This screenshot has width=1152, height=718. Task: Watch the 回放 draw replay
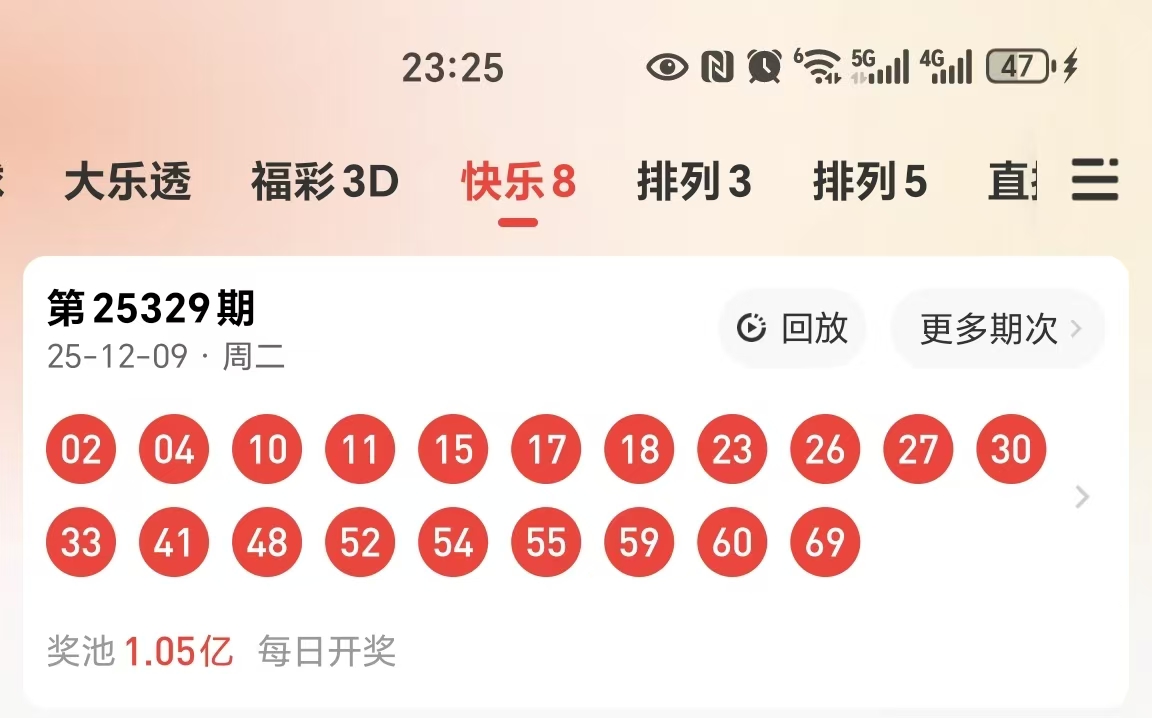pyautogui.click(x=792, y=328)
